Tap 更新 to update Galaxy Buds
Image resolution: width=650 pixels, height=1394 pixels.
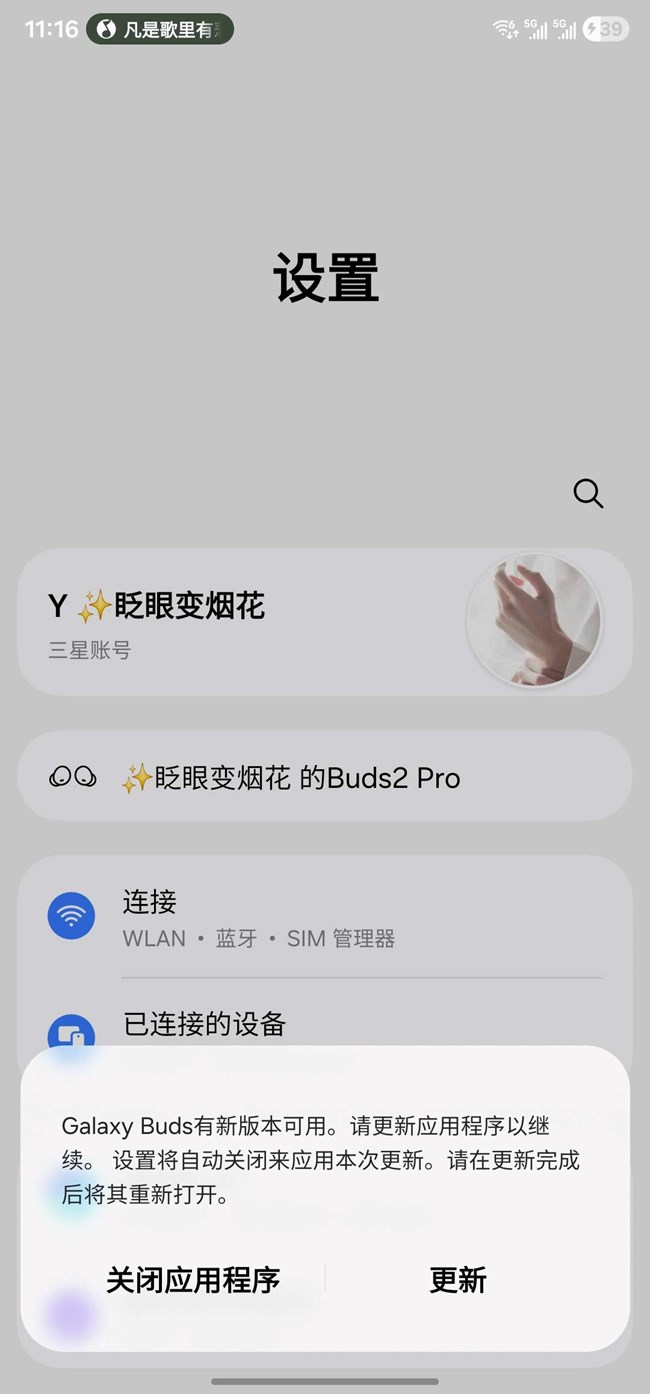(x=458, y=1280)
